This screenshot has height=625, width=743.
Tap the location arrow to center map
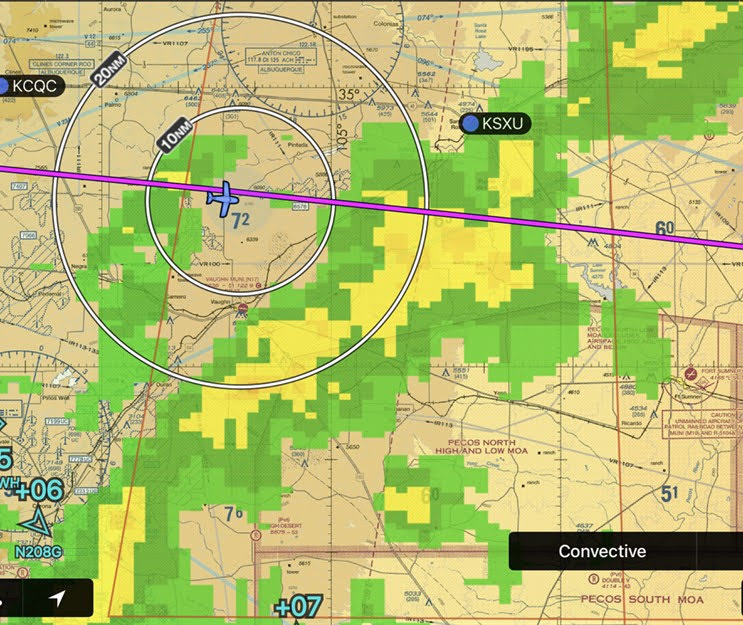tap(57, 599)
